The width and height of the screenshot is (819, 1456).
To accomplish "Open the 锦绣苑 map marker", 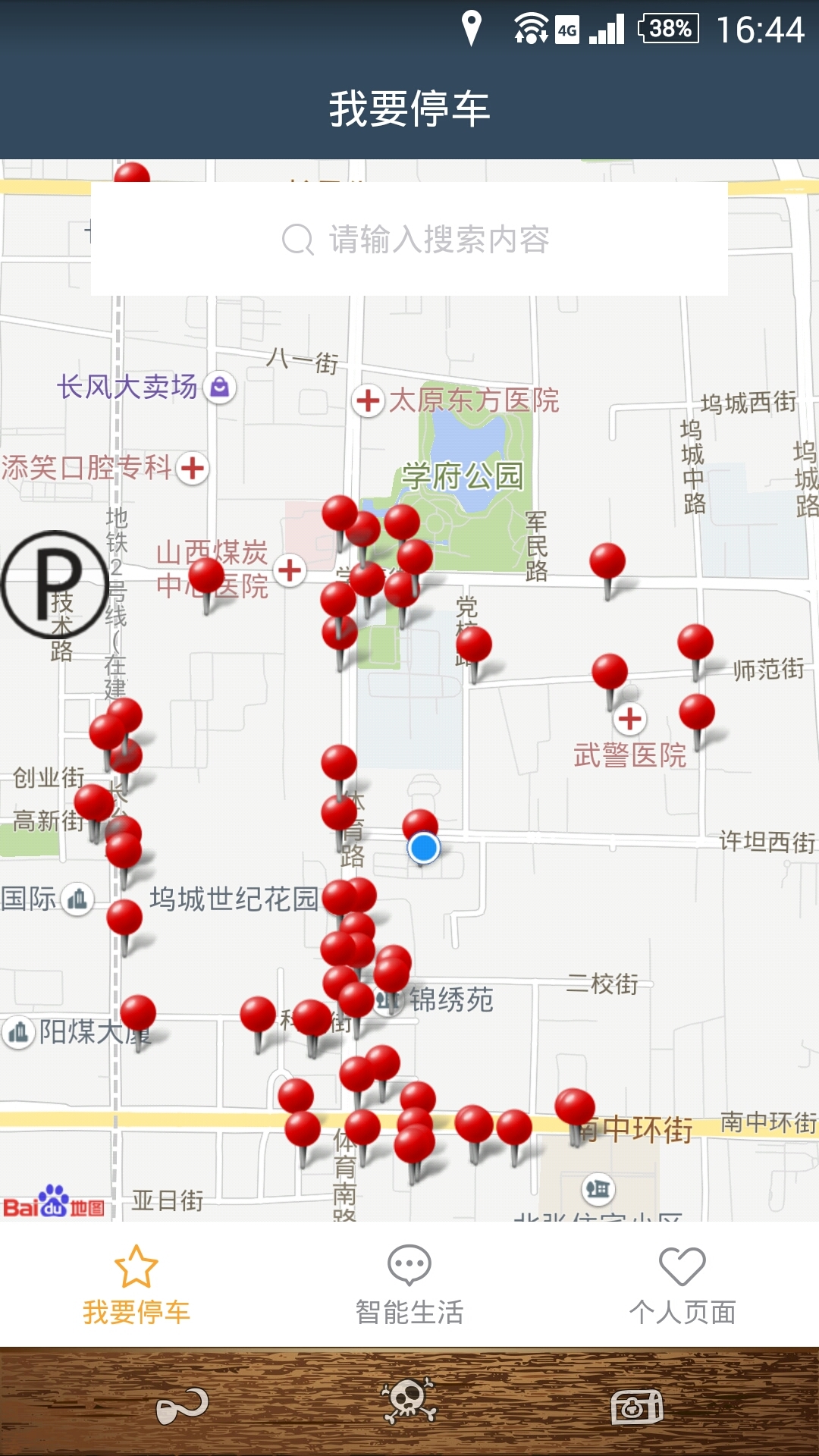I will (x=387, y=1002).
